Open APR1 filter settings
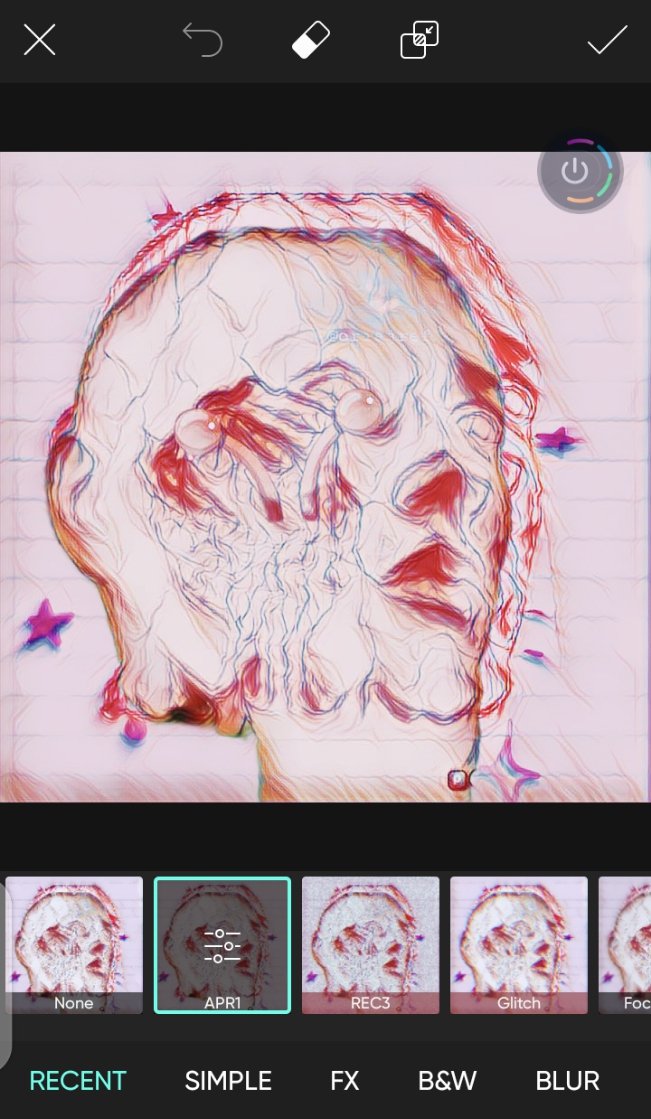Viewport: 651px width, 1119px height. [x=222, y=945]
